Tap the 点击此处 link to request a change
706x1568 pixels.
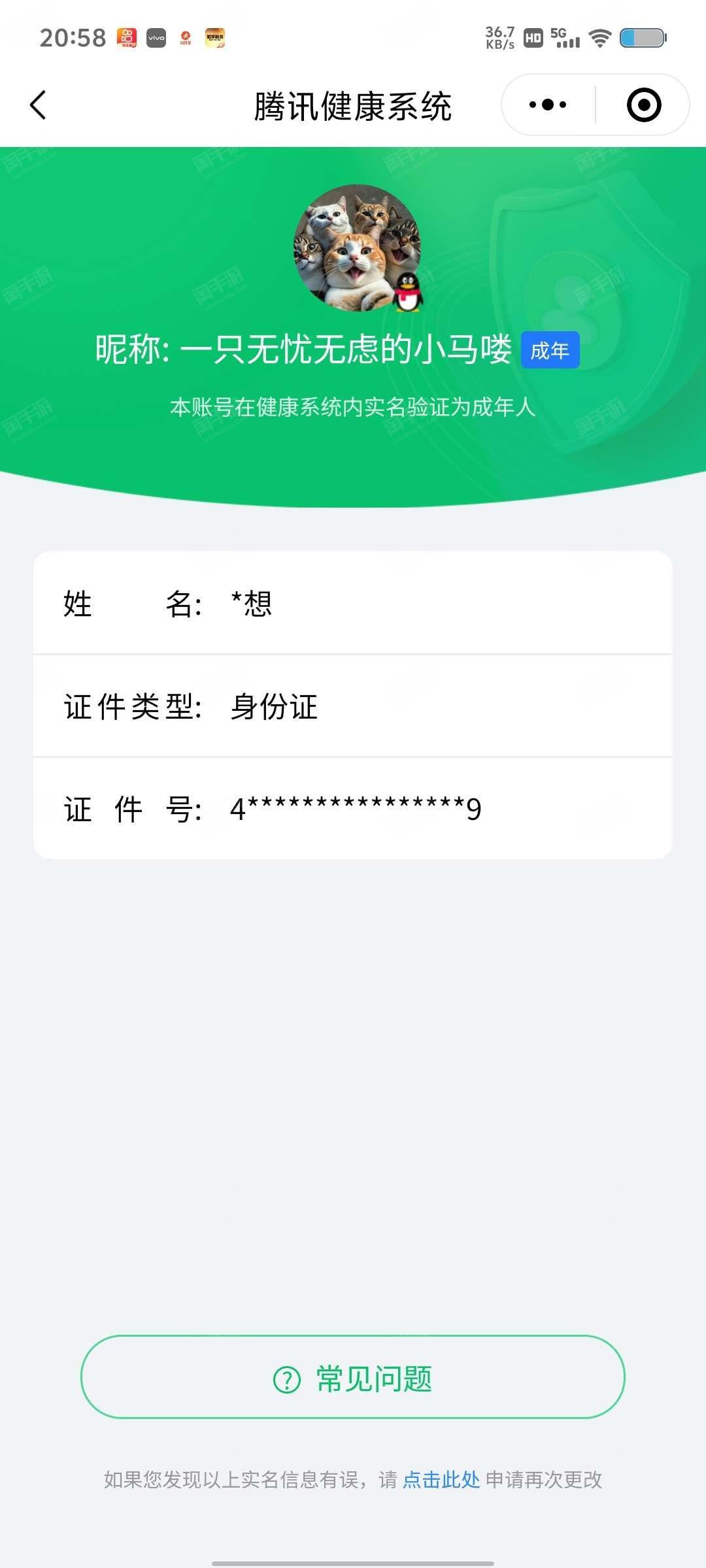coord(441,1480)
